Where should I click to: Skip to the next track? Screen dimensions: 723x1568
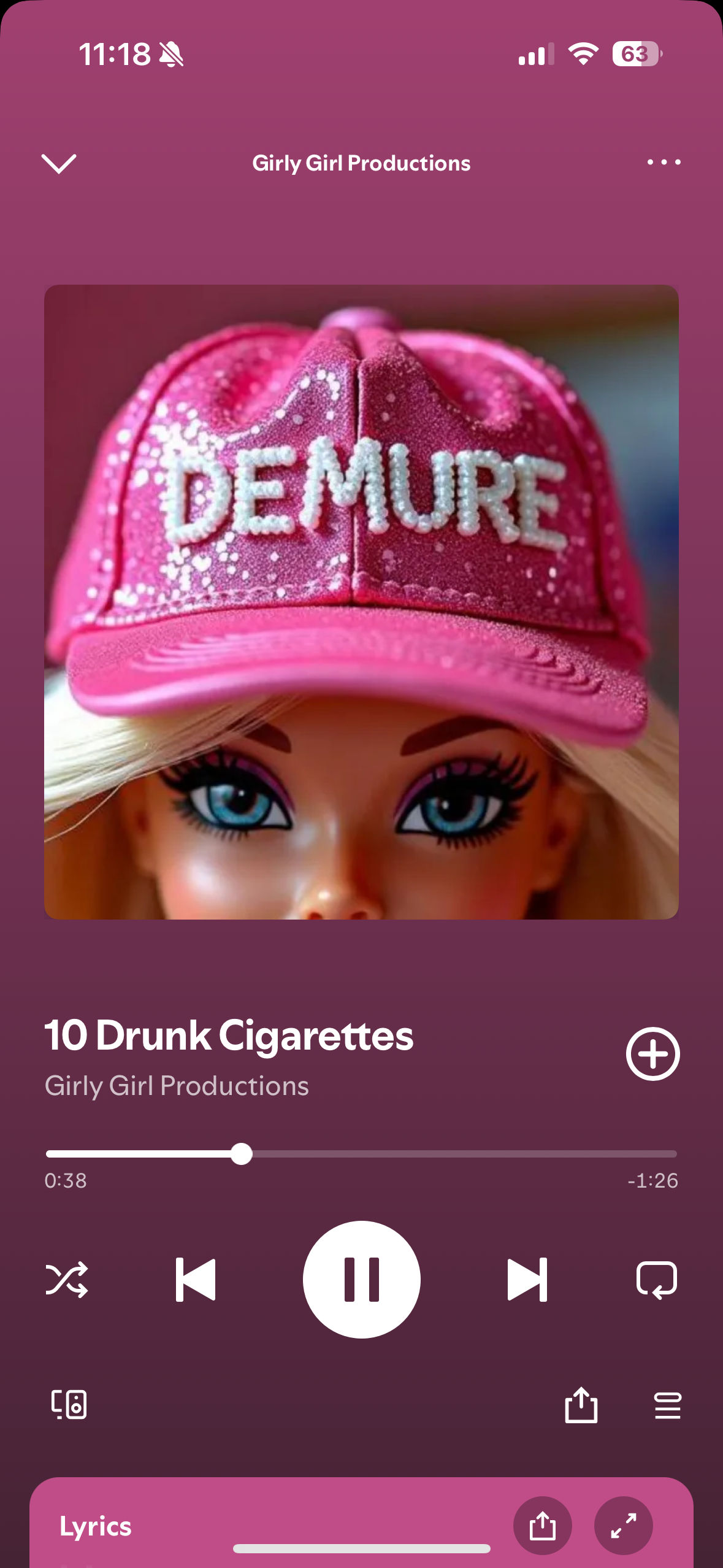pyautogui.click(x=527, y=1279)
